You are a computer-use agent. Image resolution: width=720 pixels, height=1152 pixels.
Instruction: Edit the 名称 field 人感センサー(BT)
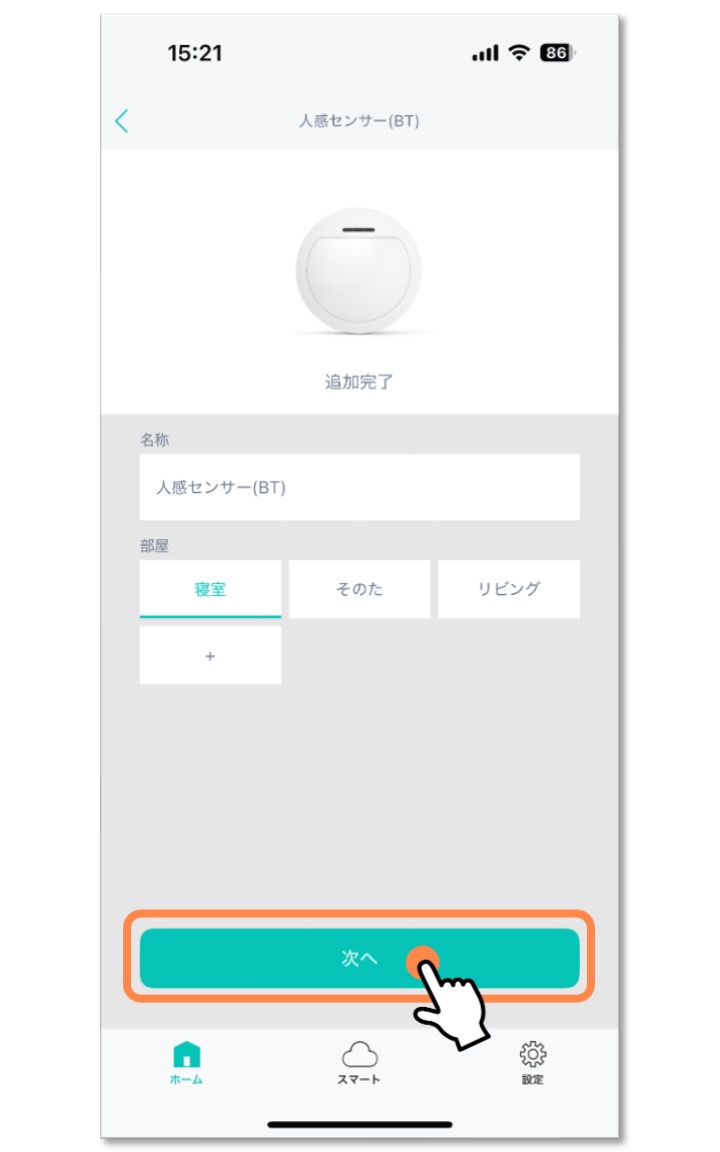click(359, 487)
